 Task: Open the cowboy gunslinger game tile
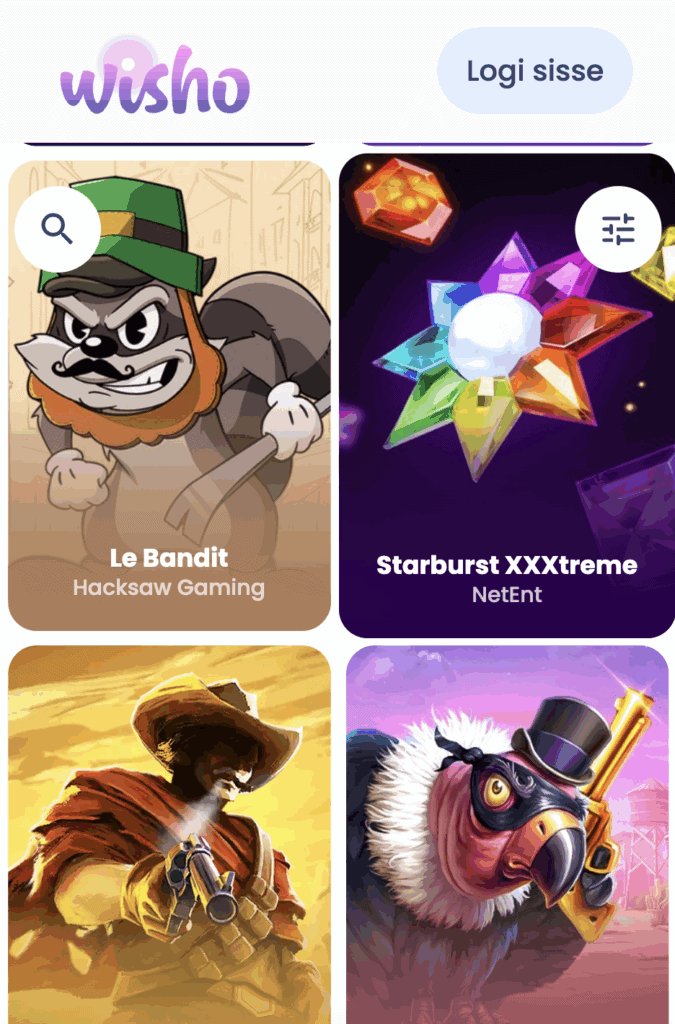(x=169, y=835)
